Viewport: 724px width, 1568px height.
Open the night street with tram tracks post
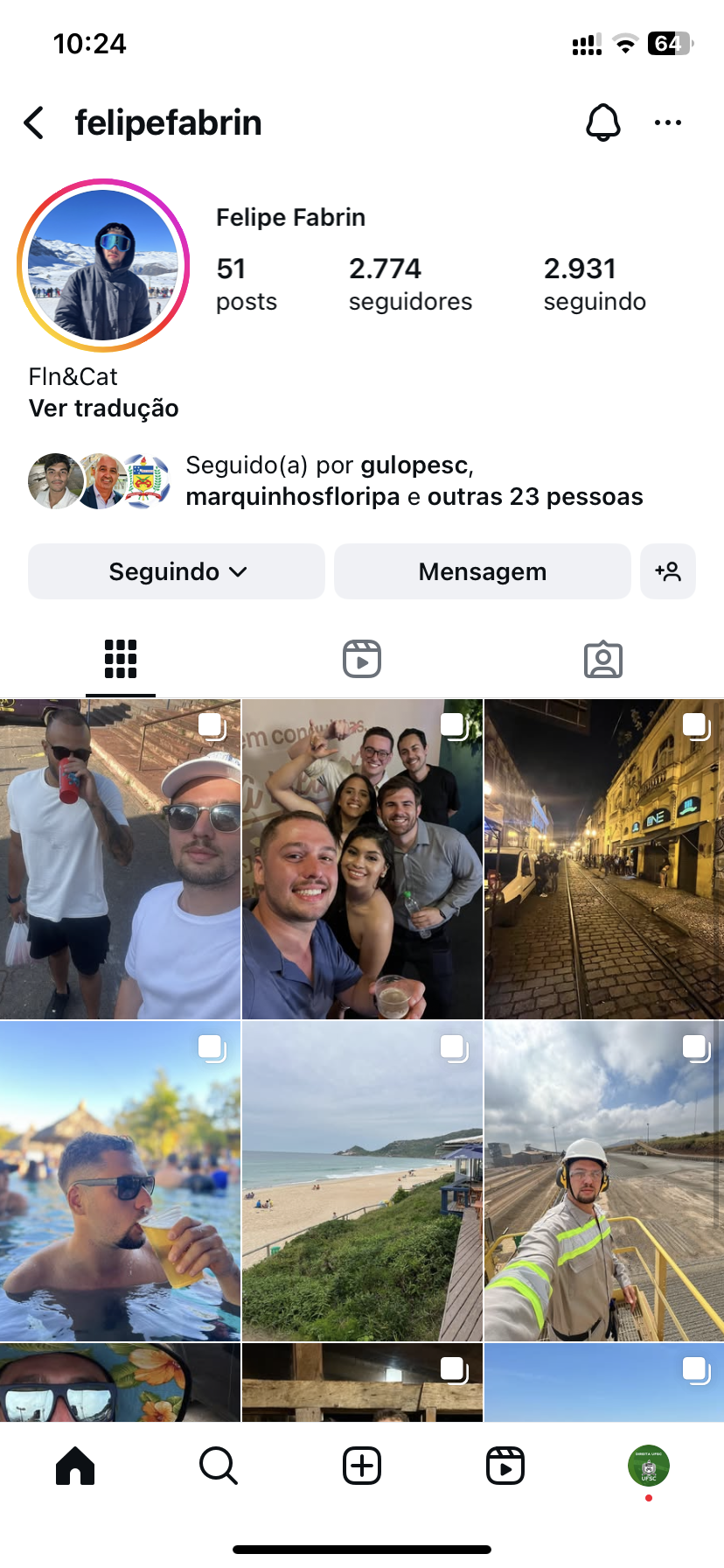(603, 859)
